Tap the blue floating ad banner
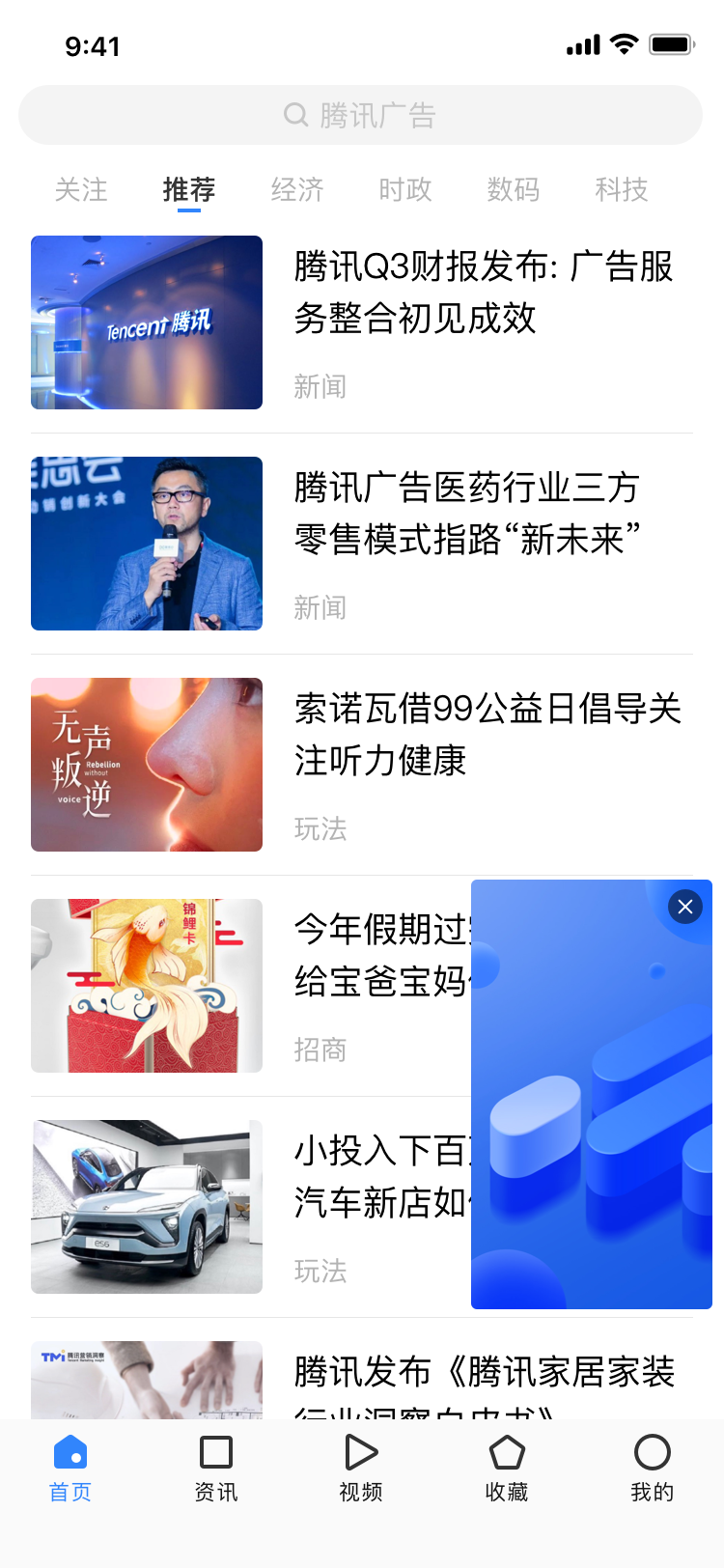 click(x=592, y=1110)
